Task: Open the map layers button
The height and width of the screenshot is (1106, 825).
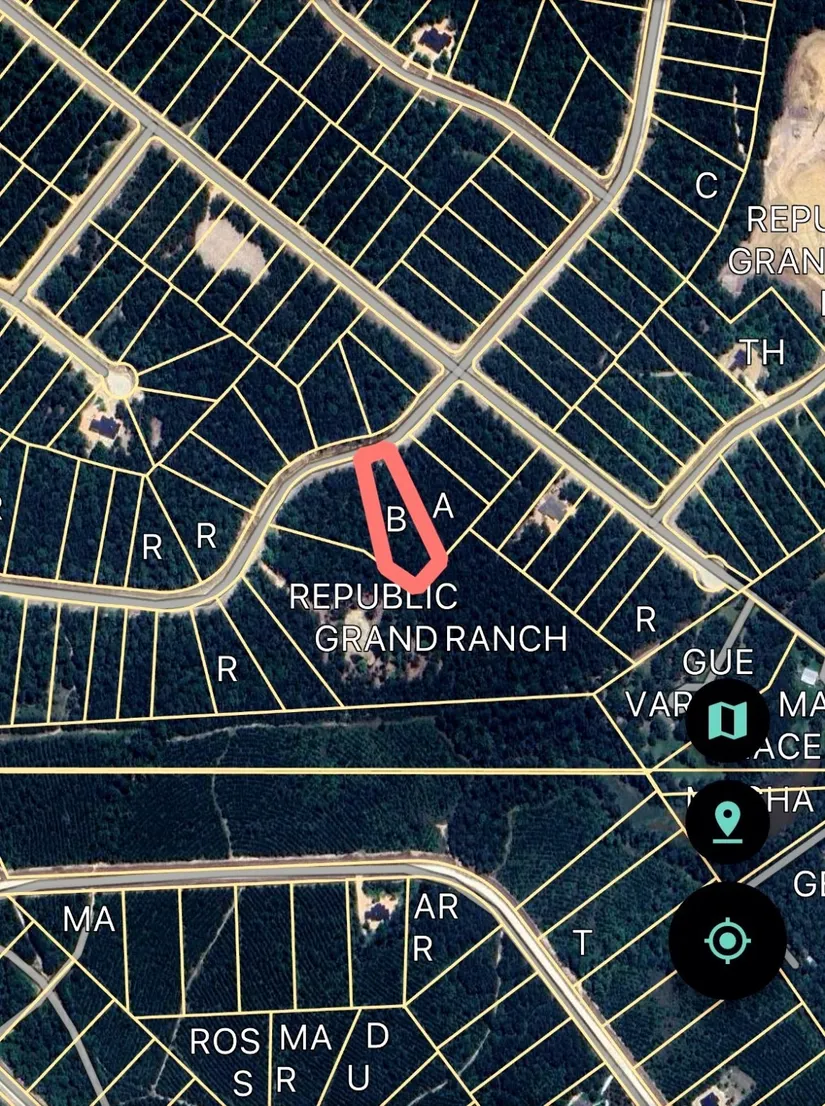Action: [x=727, y=719]
